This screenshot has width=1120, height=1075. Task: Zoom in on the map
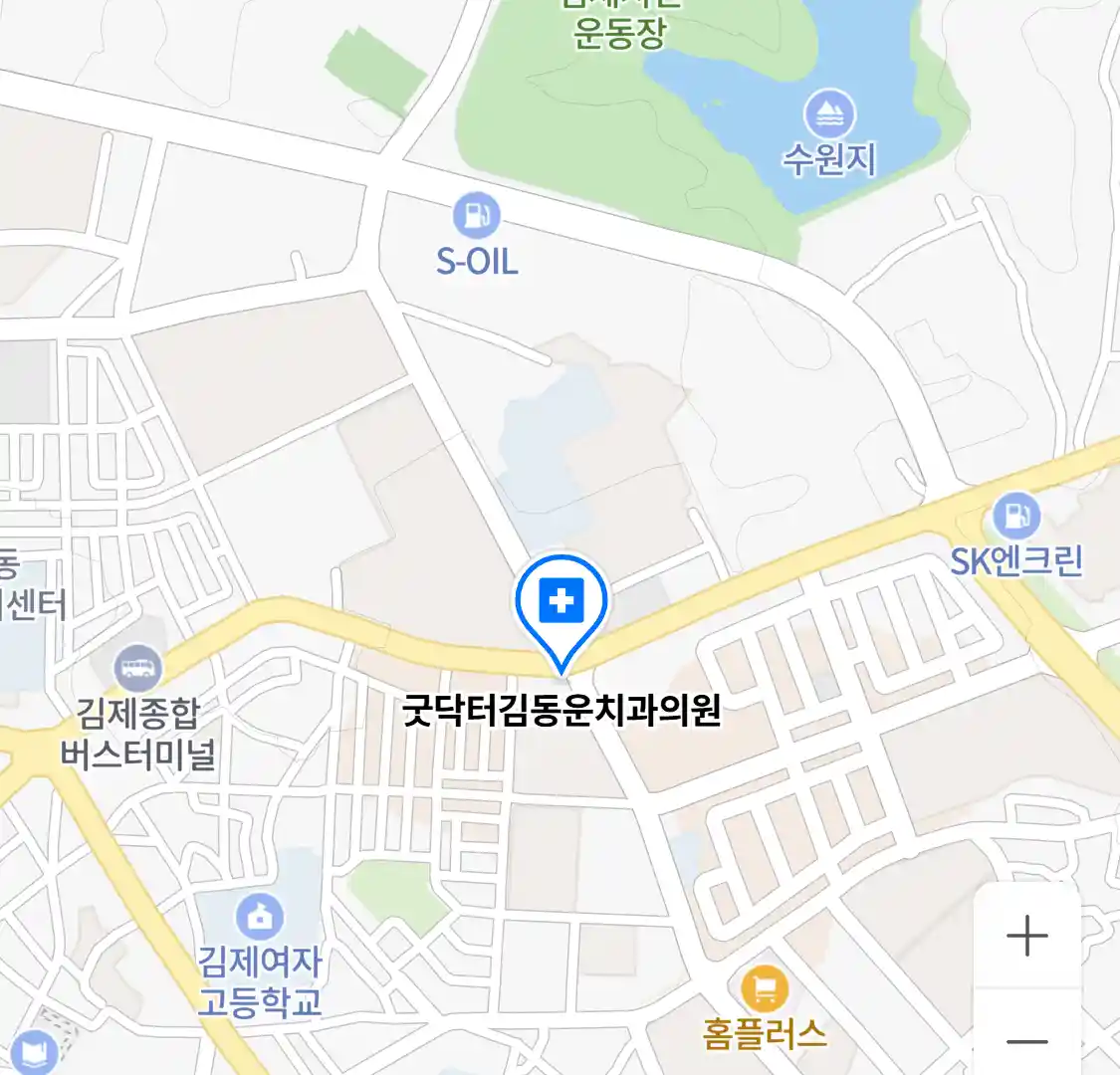click(1026, 936)
